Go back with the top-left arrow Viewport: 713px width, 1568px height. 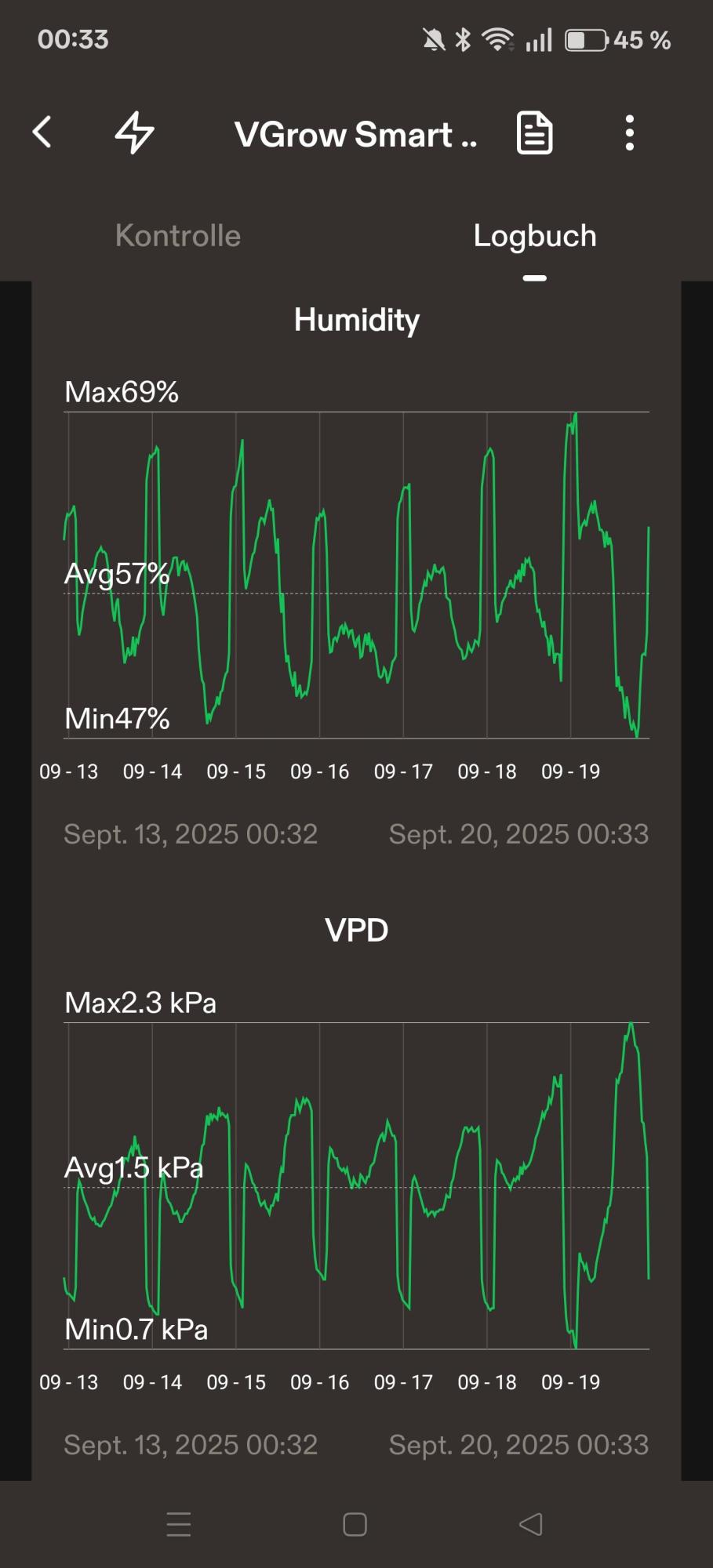pos(42,132)
